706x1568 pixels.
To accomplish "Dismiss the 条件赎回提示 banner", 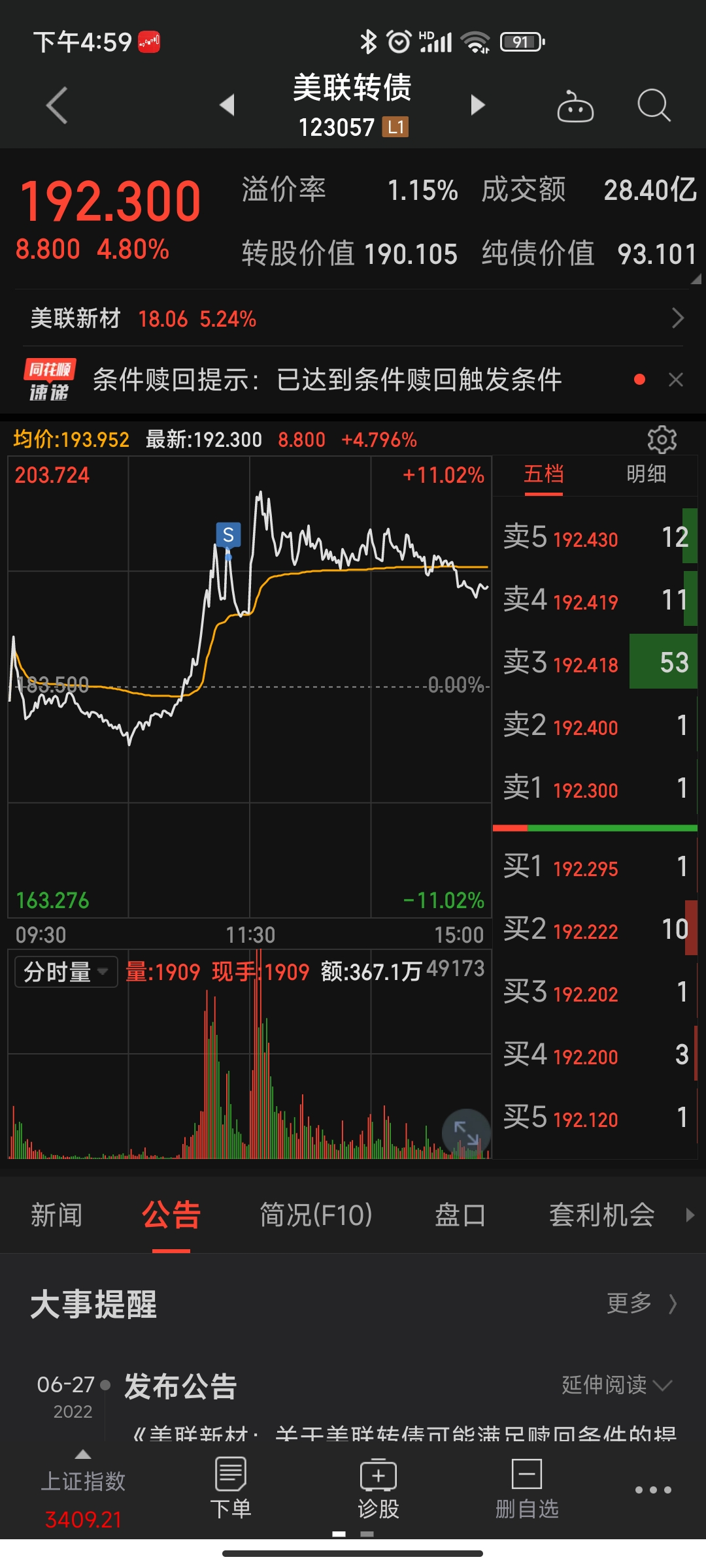I will coord(676,380).
